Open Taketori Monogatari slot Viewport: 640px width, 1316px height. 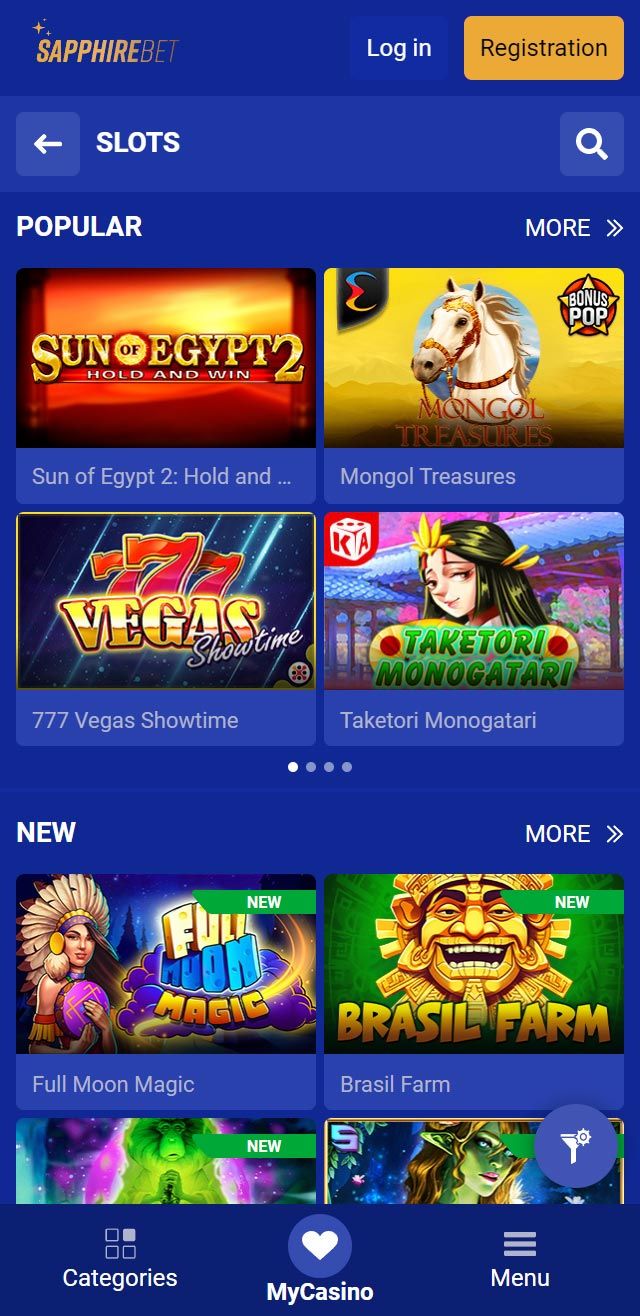click(474, 629)
